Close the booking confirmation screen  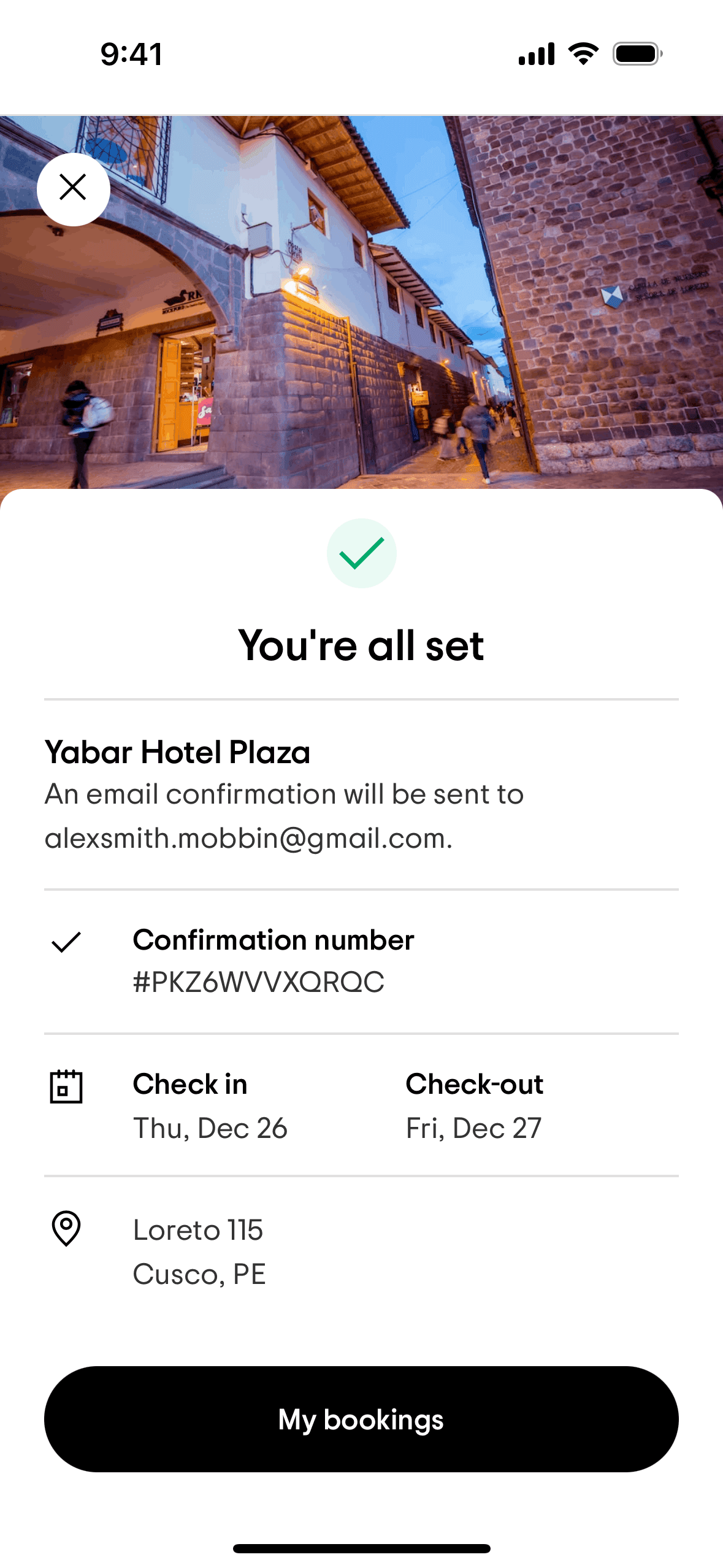73,188
